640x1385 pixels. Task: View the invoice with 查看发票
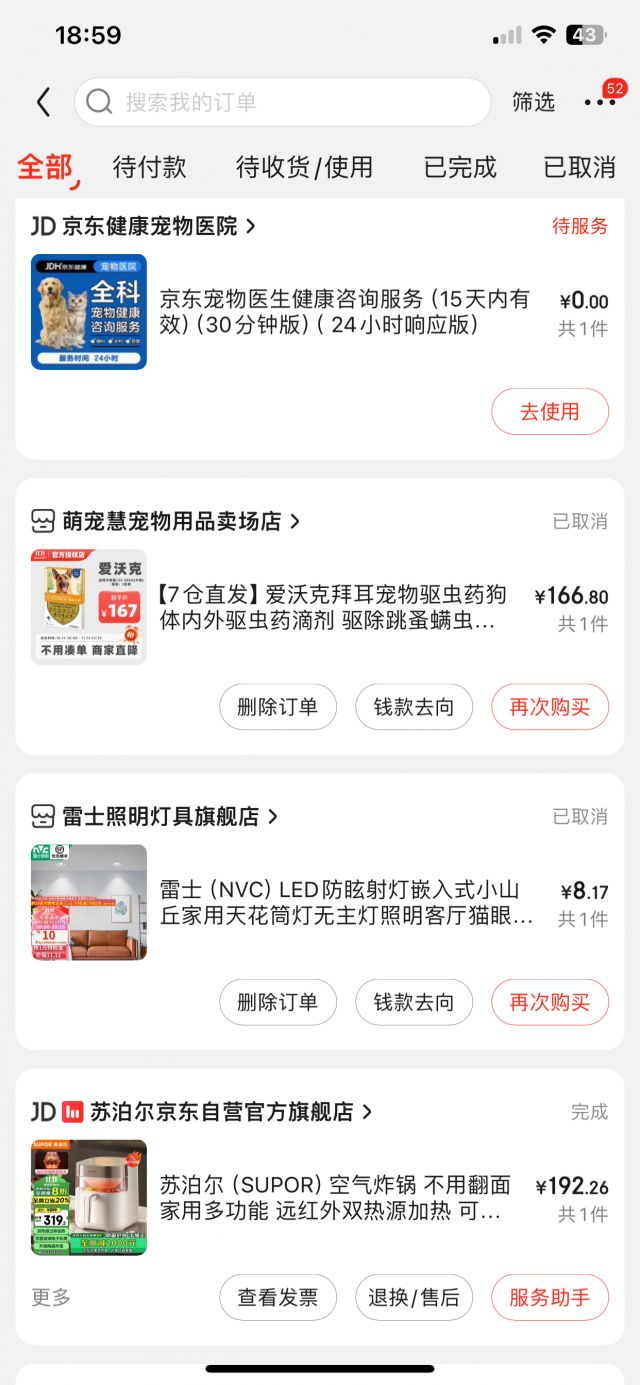(x=278, y=1298)
